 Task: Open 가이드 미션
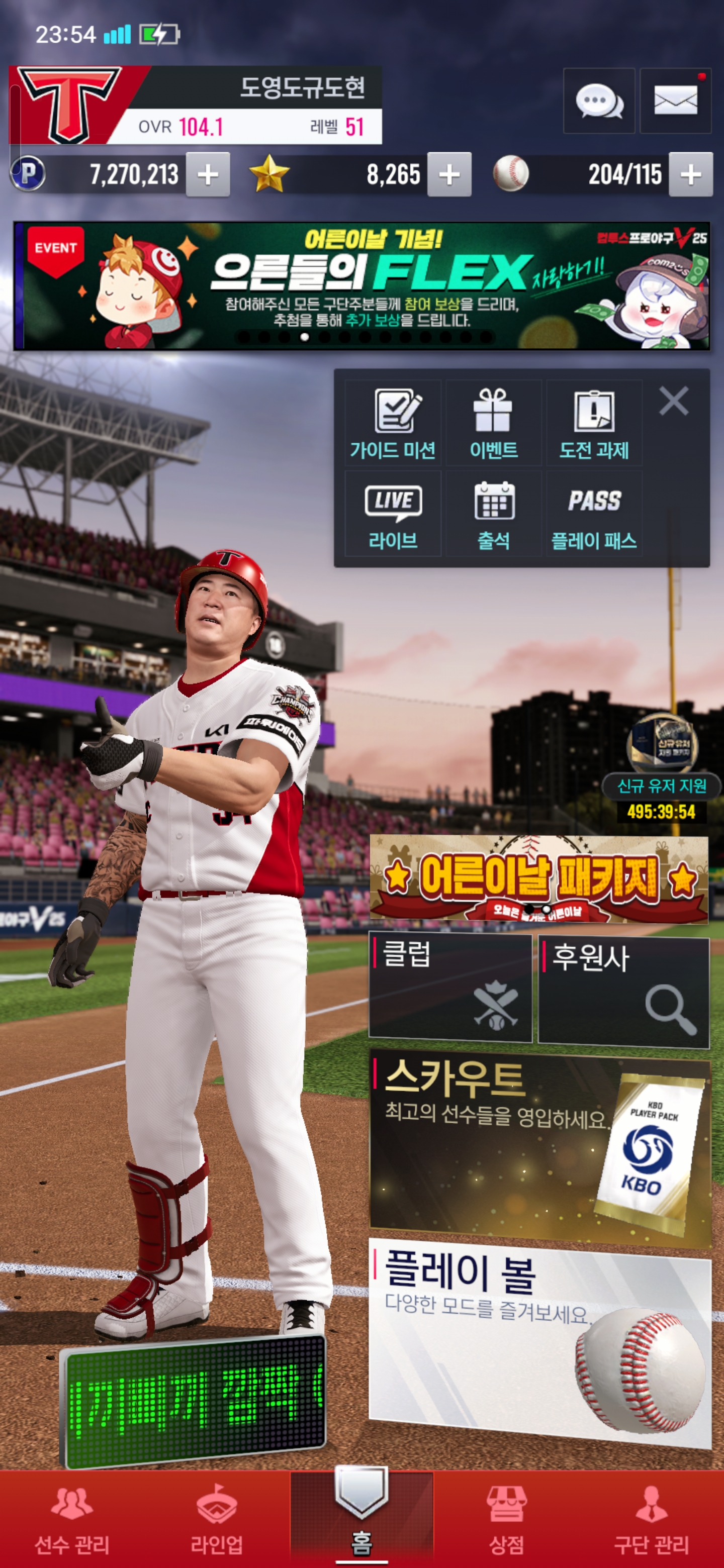pos(393,423)
